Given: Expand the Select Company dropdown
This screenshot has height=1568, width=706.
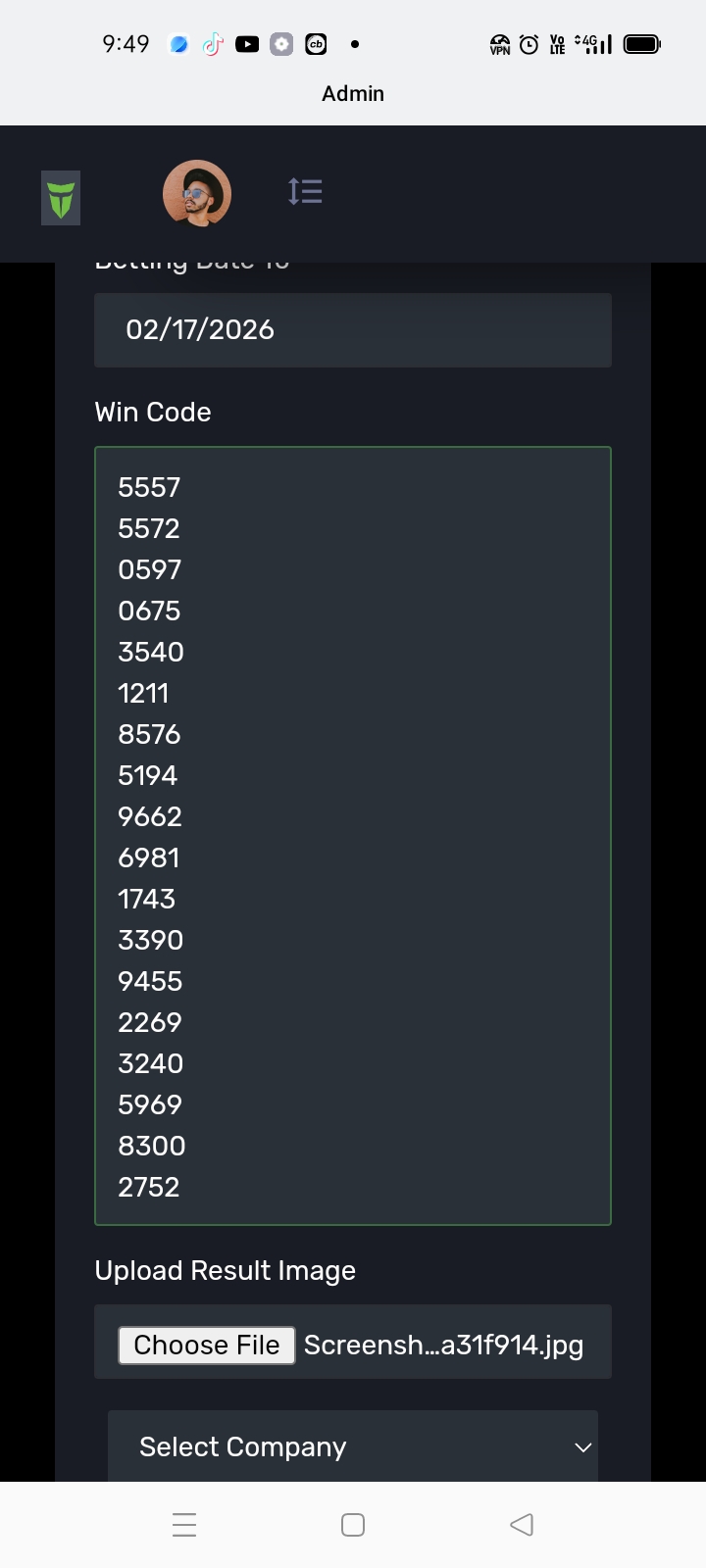Looking at the screenshot, I should point(353,1446).
